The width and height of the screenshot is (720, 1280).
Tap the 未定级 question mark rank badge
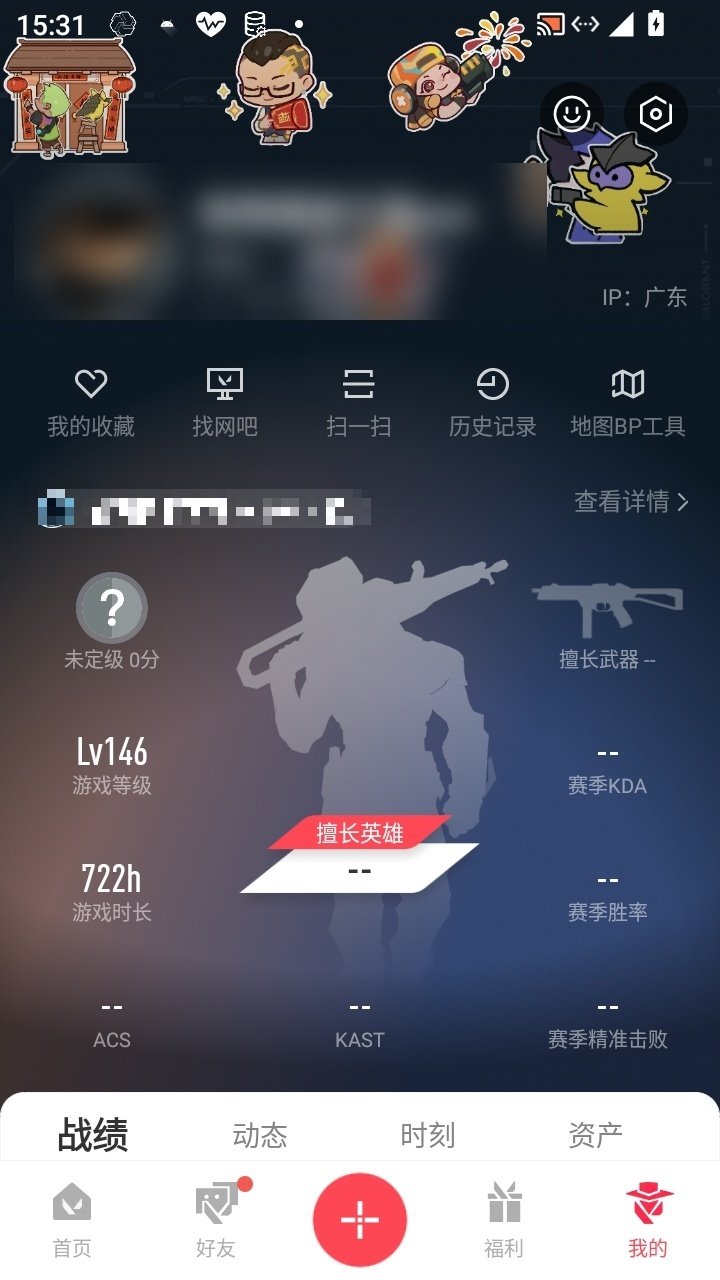pyautogui.click(x=112, y=607)
